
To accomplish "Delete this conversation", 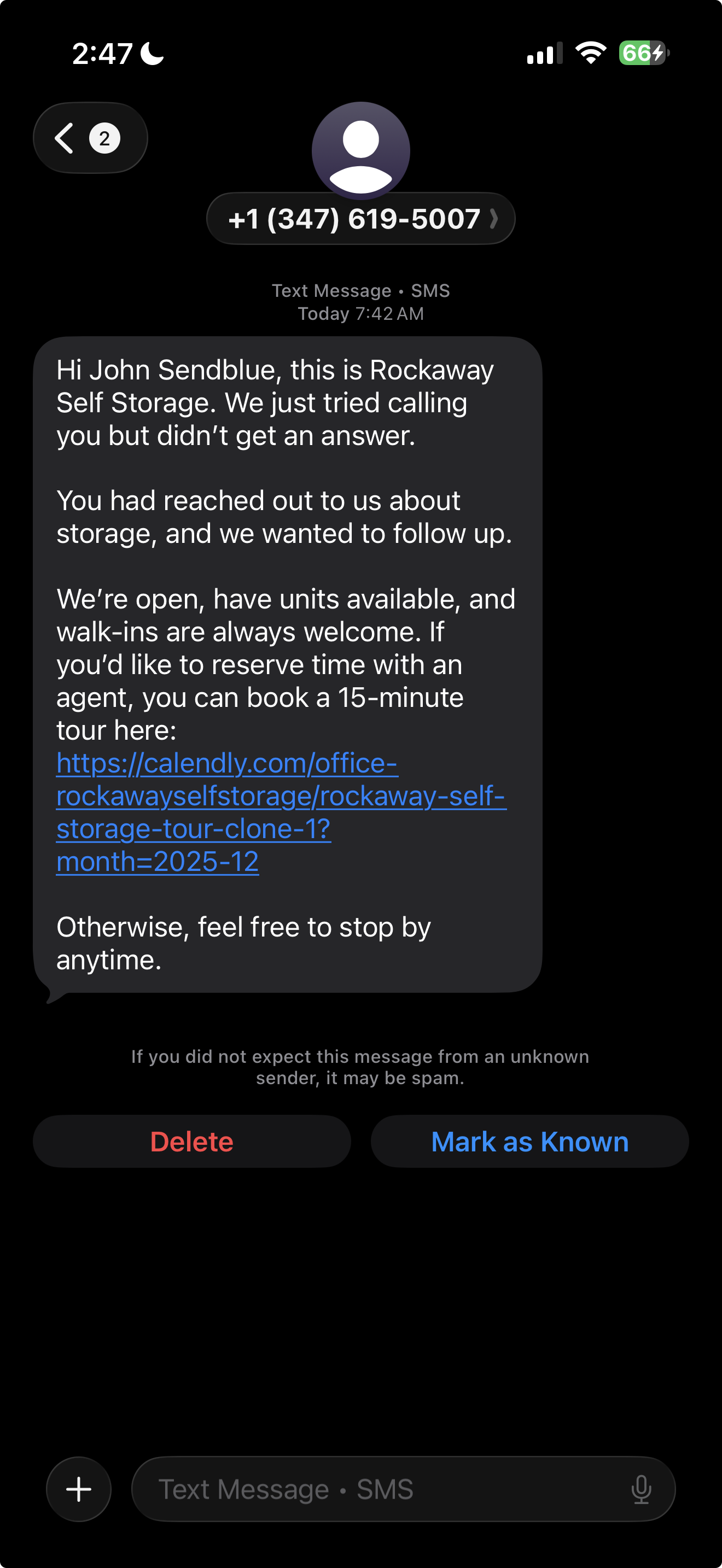I will tap(192, 1142).
